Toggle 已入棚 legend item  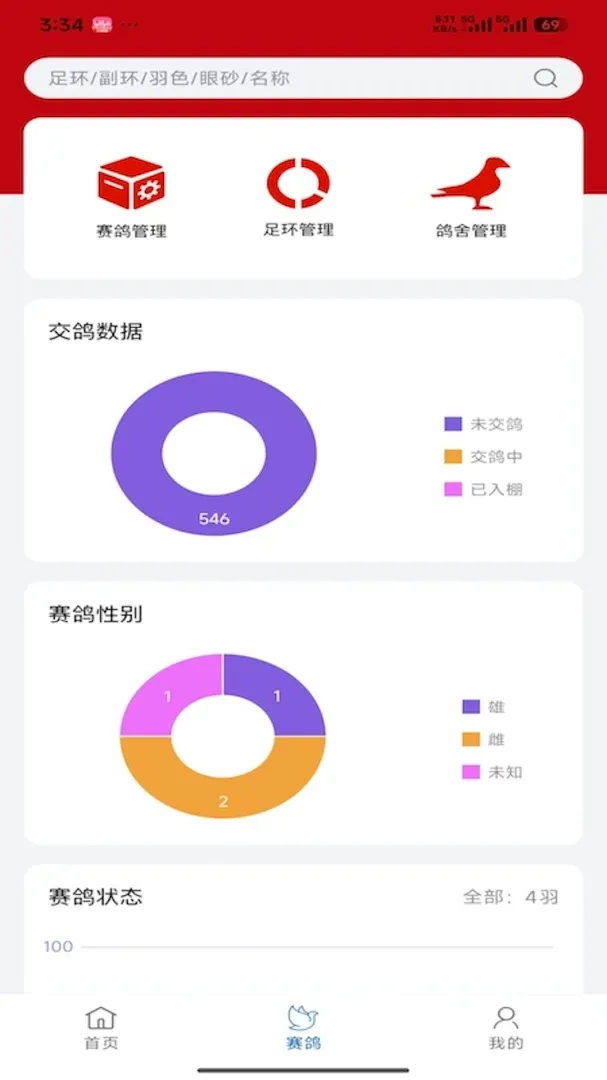(x=483, y=490)
